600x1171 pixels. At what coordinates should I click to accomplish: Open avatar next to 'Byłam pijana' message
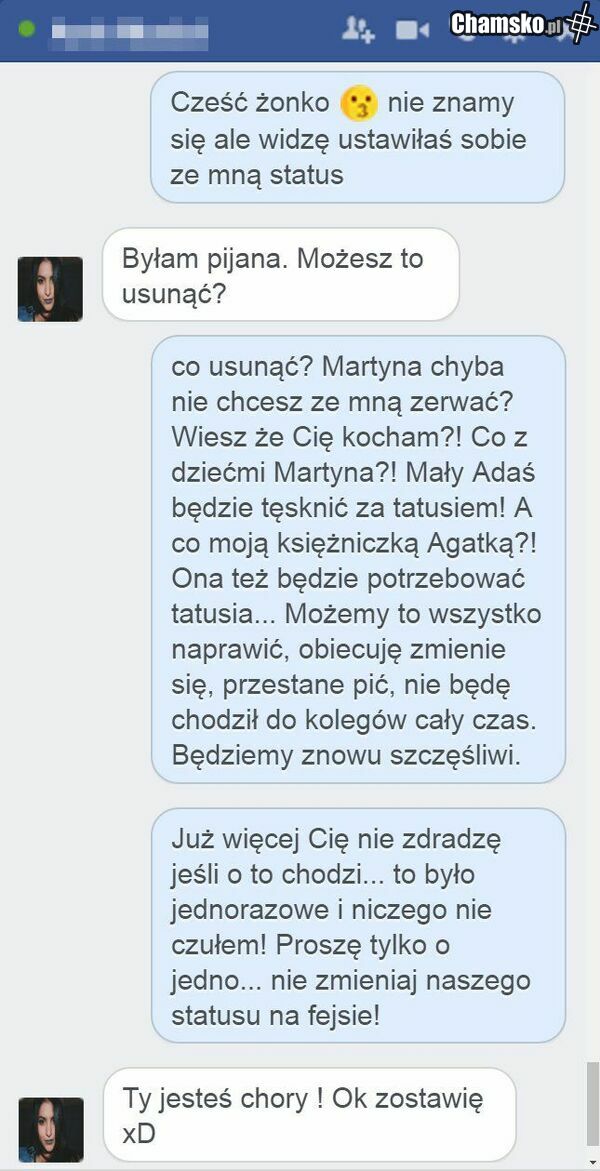[50, 289]
